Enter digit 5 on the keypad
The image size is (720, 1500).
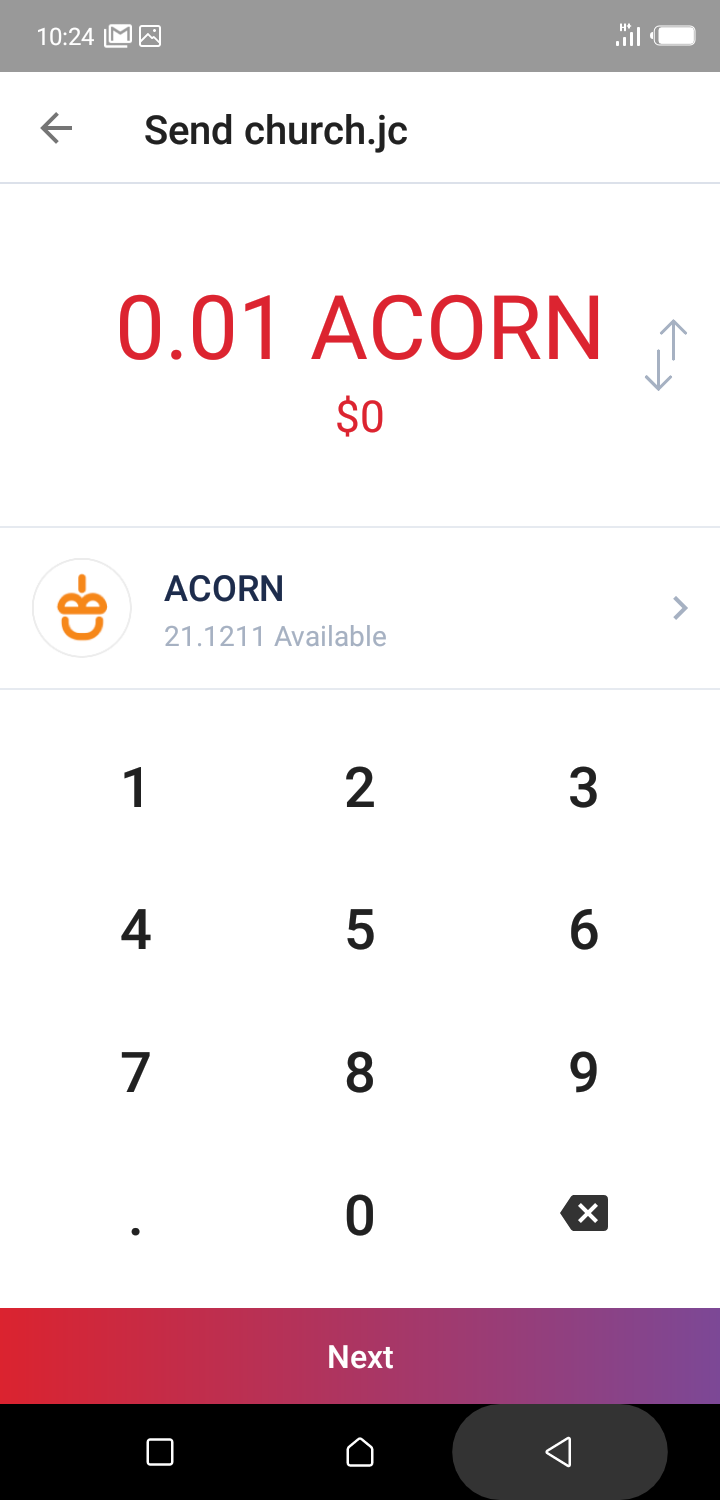pyautogui.click(x=360, y=930)
